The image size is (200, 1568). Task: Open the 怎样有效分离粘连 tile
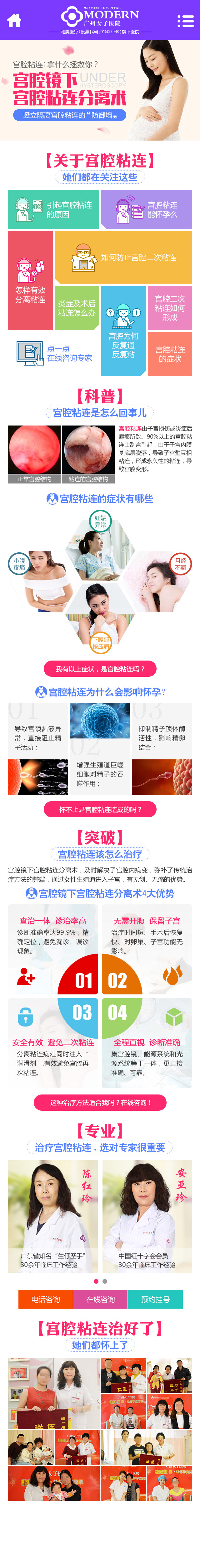tap(31, 281)
